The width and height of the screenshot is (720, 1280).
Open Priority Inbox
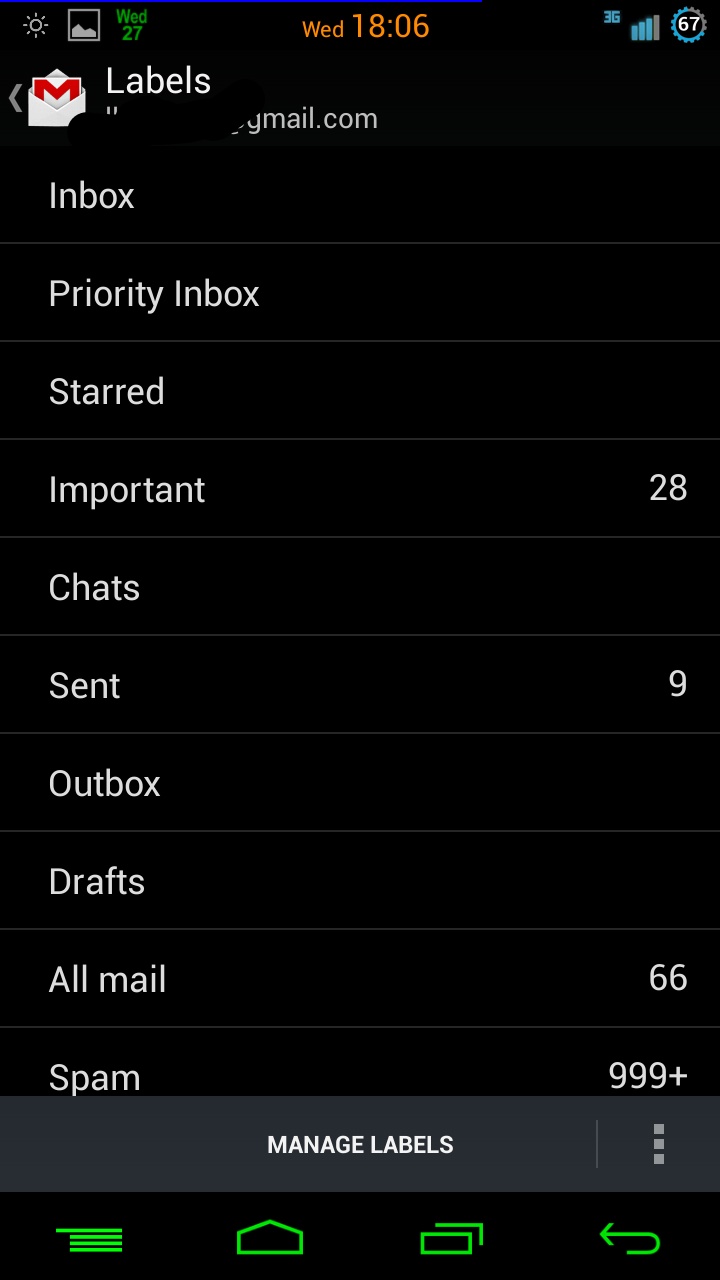[x=360, y=294]
